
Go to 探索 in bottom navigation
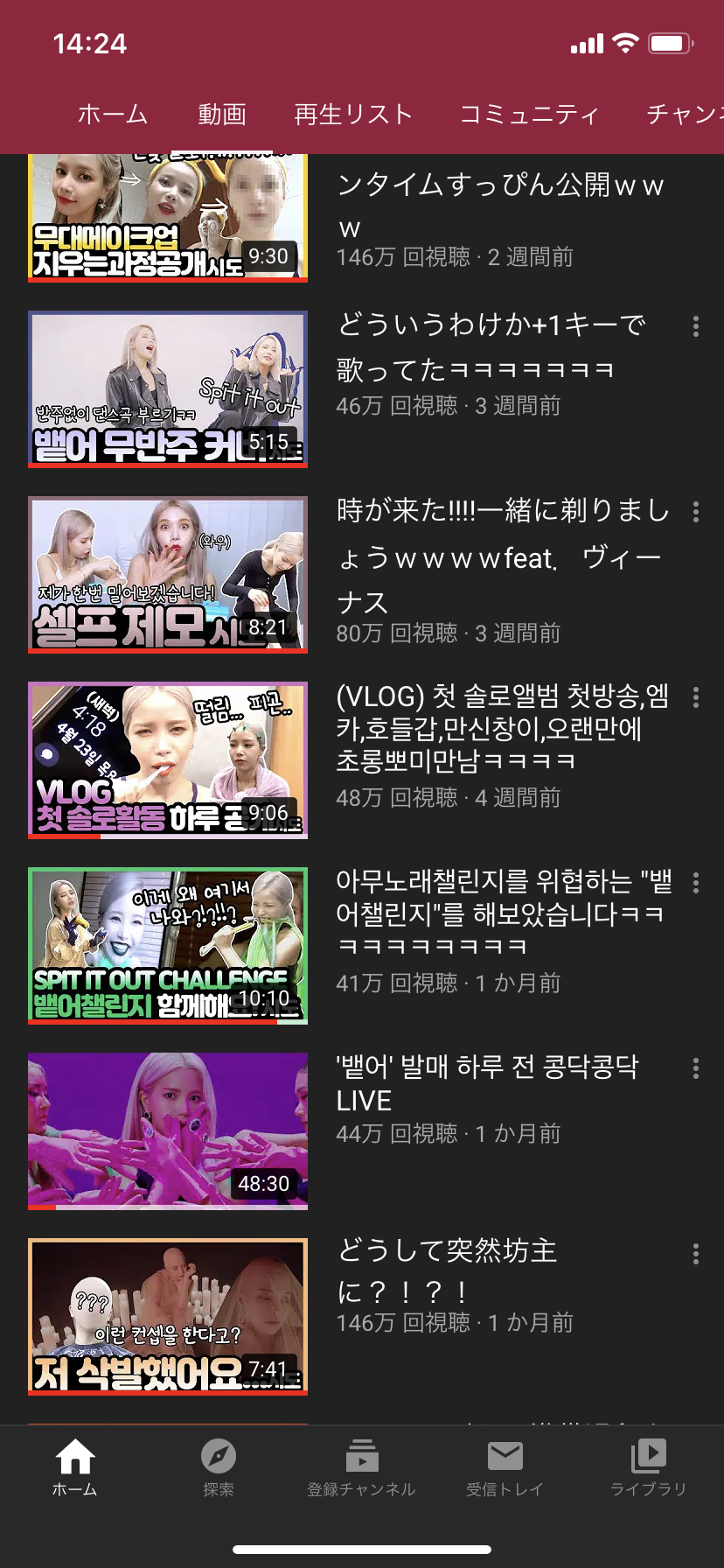pyautogui.click(x=219, y=1467)
